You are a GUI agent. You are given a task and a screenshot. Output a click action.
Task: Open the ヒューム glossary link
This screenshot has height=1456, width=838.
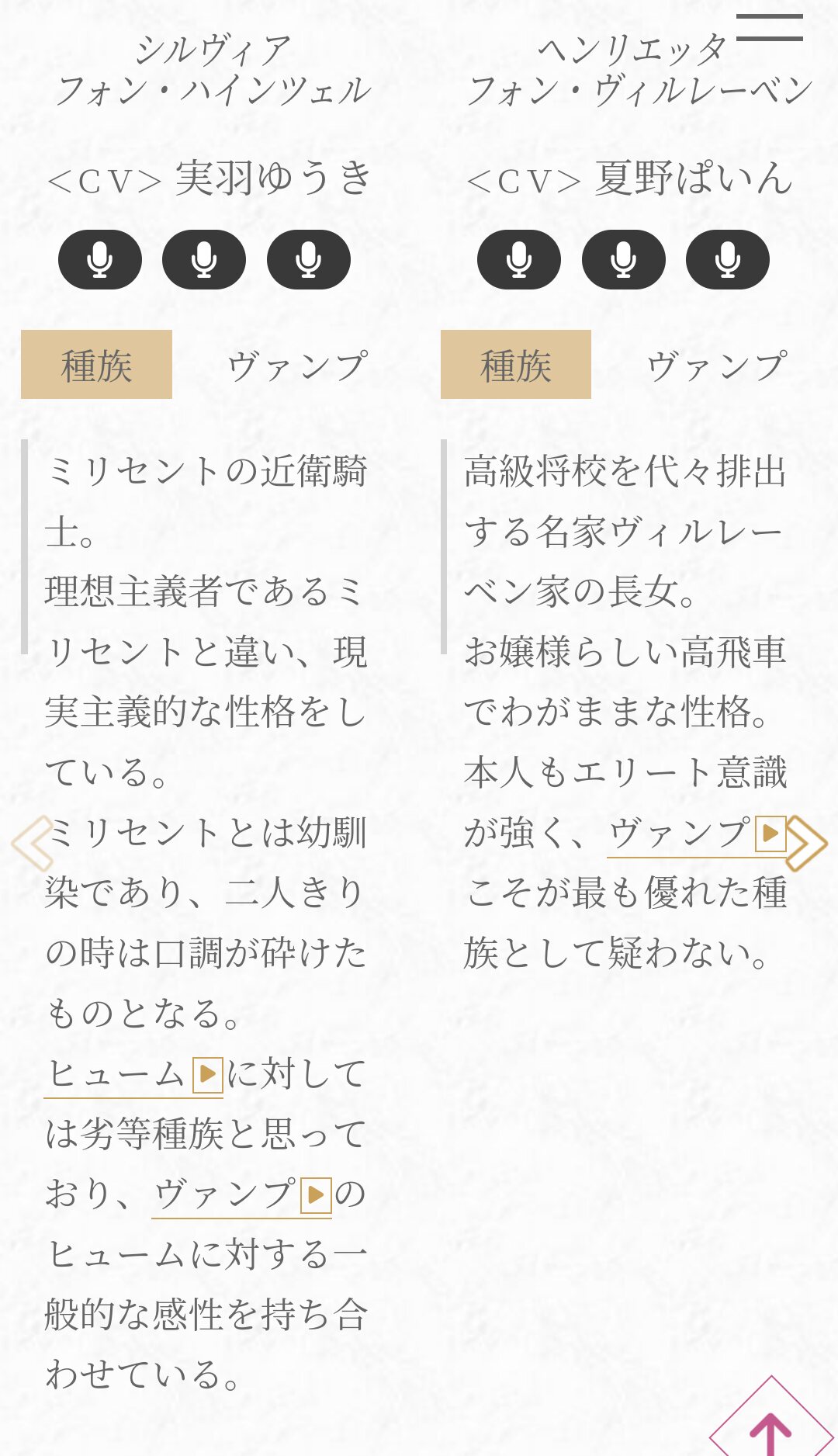pyautogui.click(x=133, y=1075)
